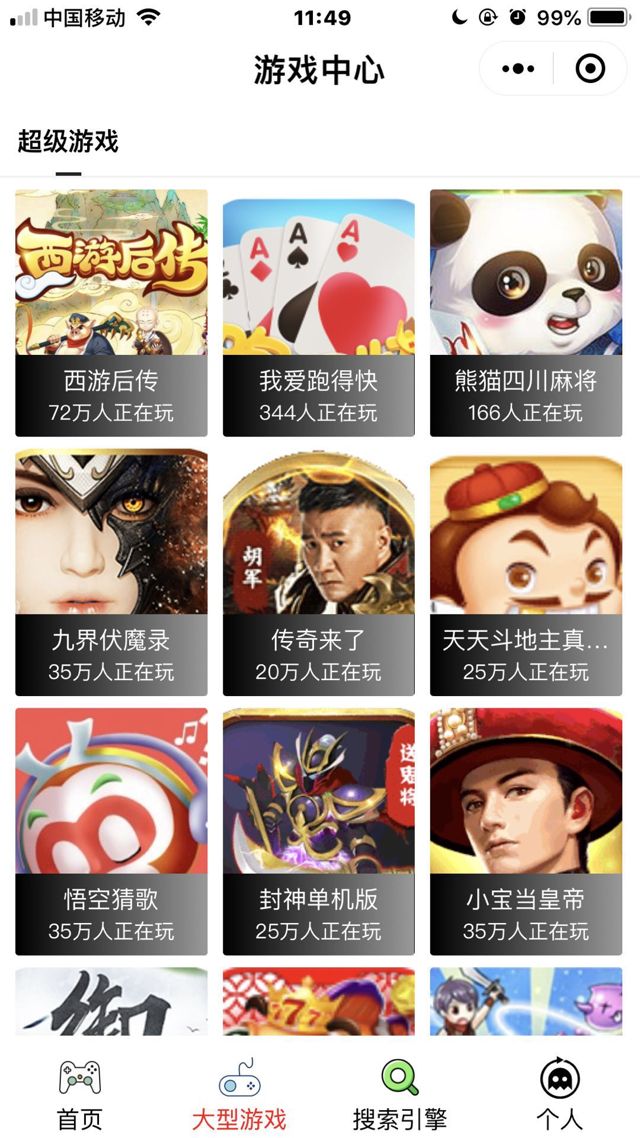This screenshot has height=1138, width=640.
Task: Open the mini program more-options menu
Action: click(518, 69)
